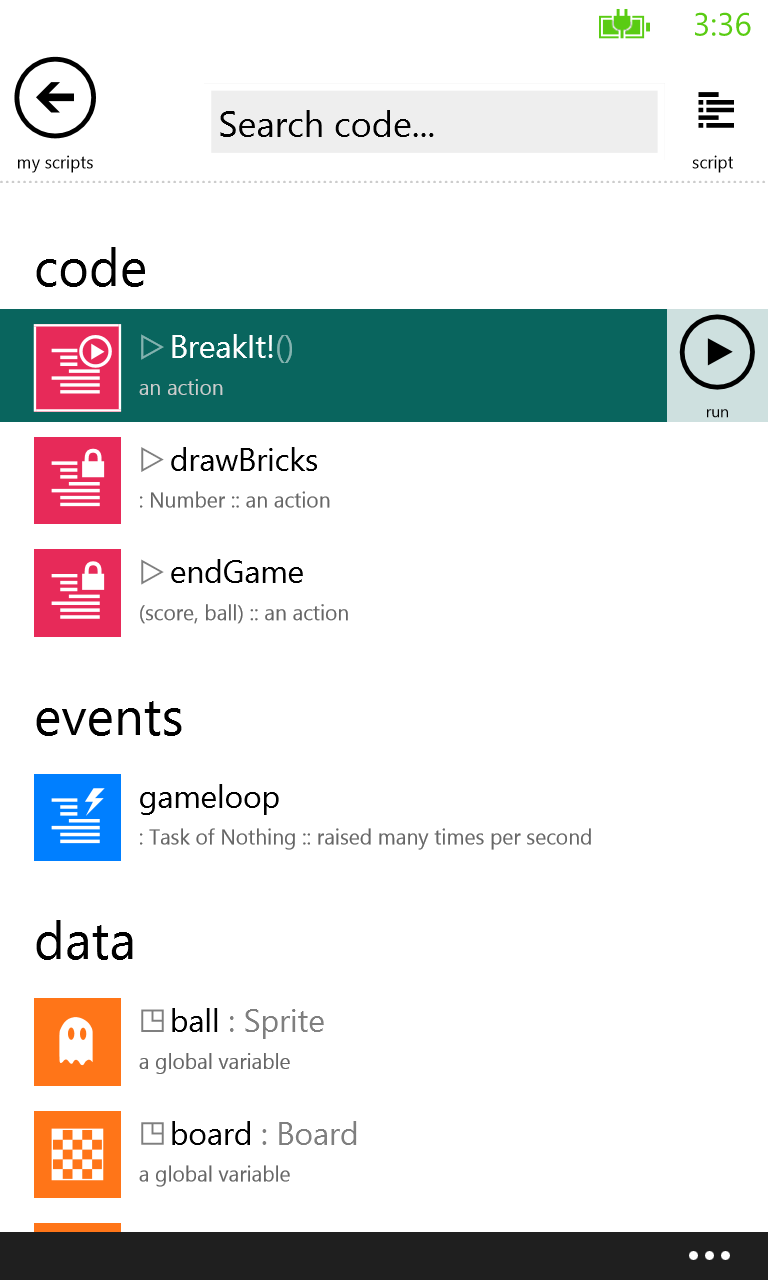This screenshot has width=768, height=1280.
Task: Go back to my scripts
Action: click(x=55, y=99)
